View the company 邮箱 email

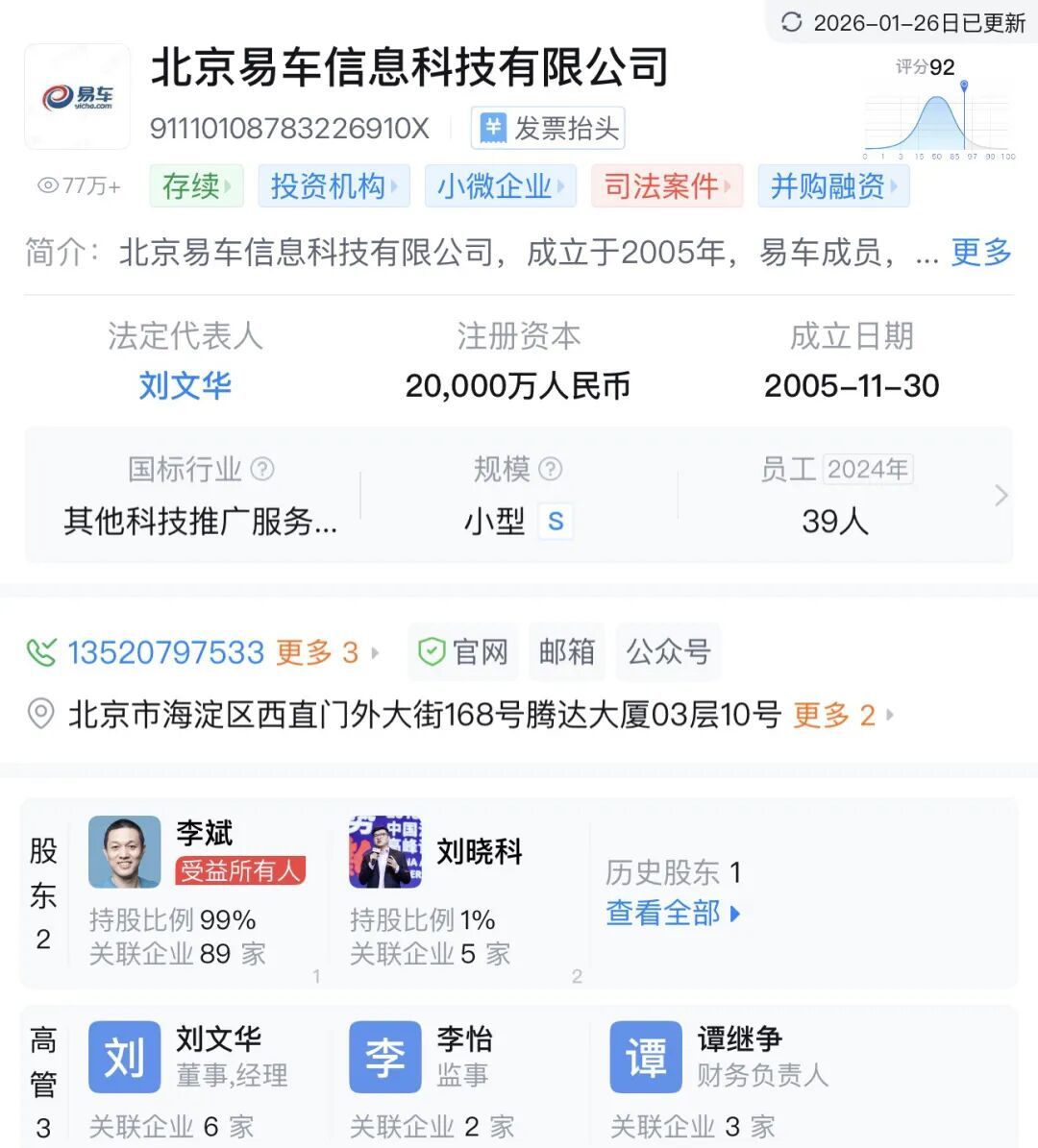[x=566, y=652]
